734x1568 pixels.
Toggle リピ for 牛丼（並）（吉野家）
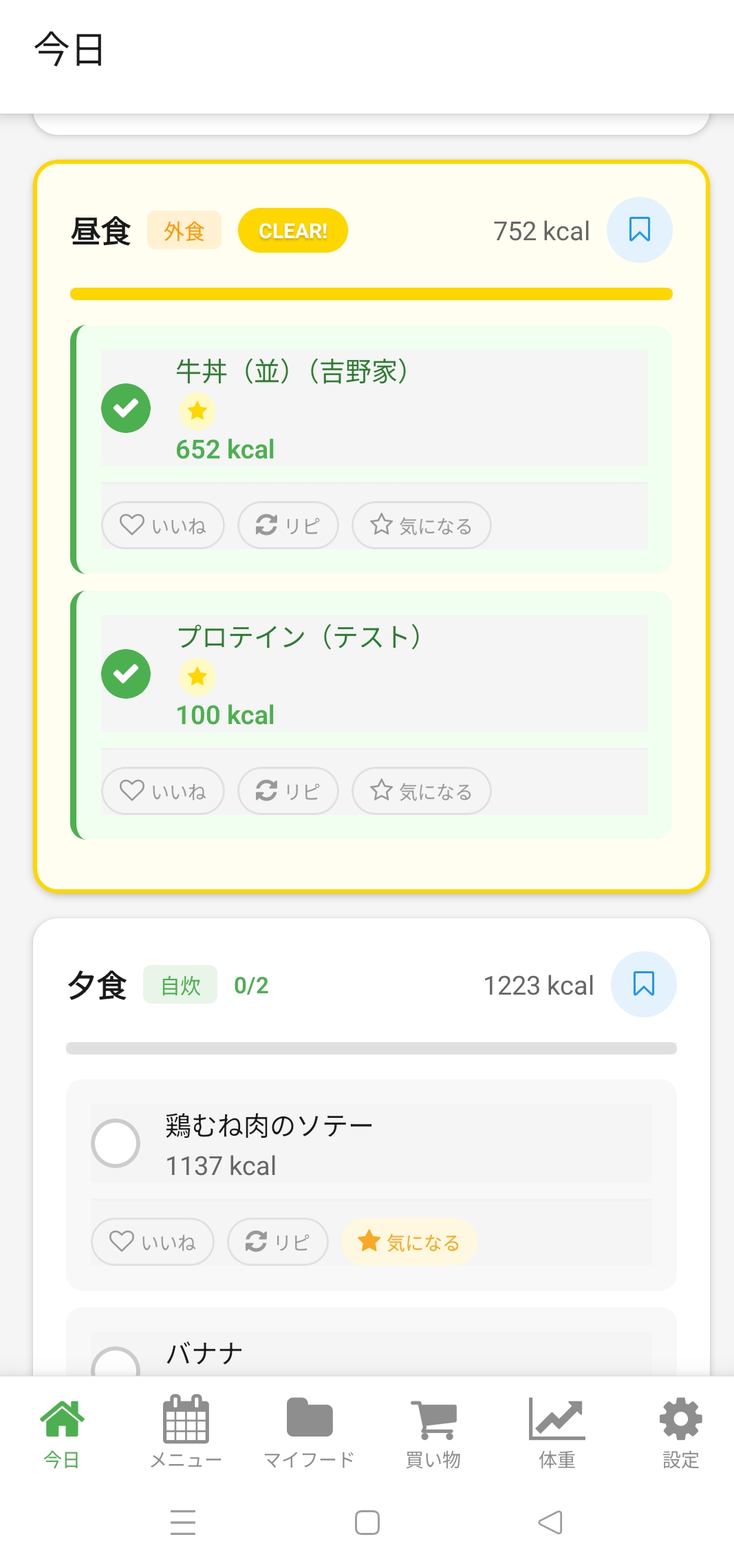pyautogui.click(x=288, y=525)
